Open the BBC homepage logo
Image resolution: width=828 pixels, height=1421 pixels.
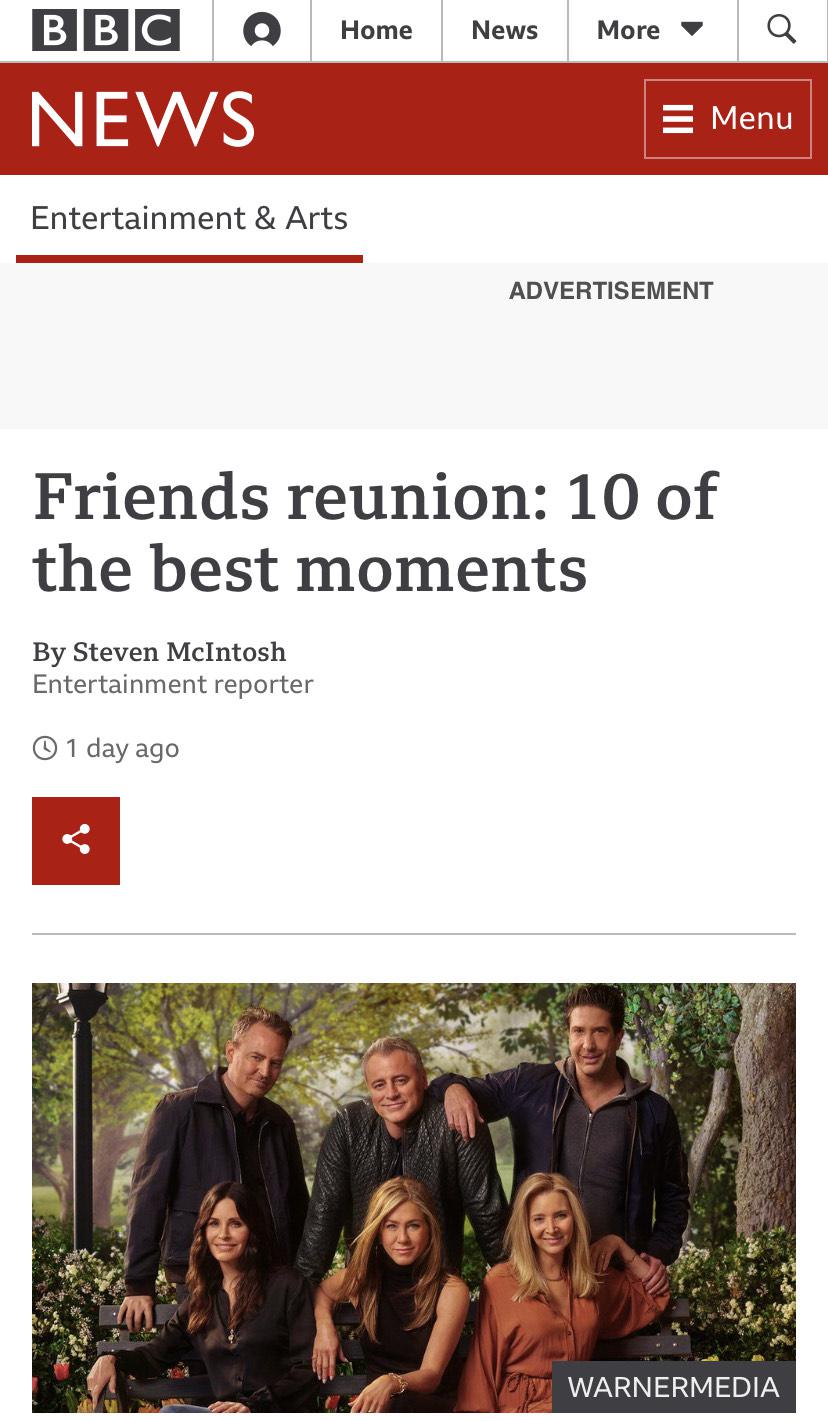(106, 30)
